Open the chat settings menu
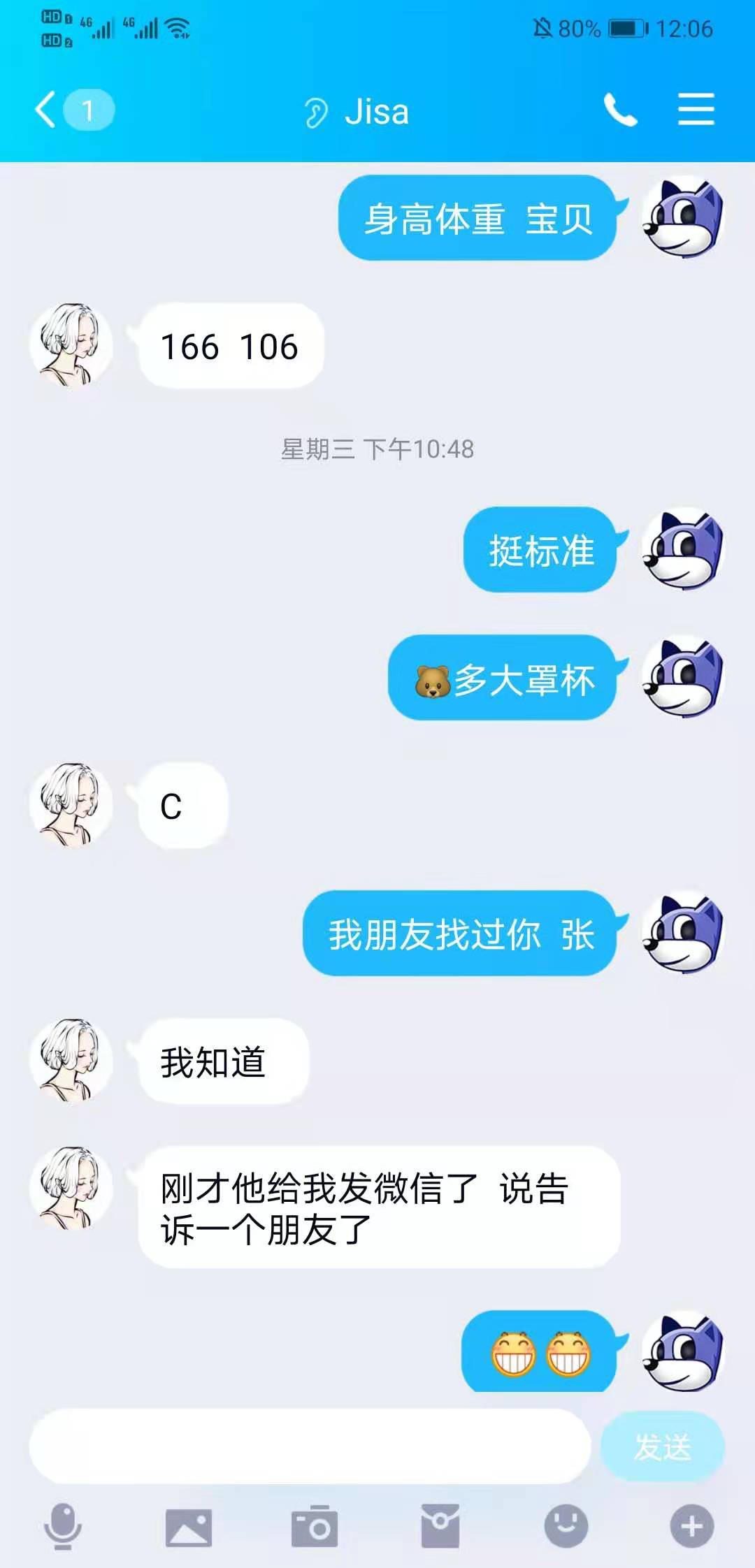This screenshot has width=755, height=1568. point(696,110)
